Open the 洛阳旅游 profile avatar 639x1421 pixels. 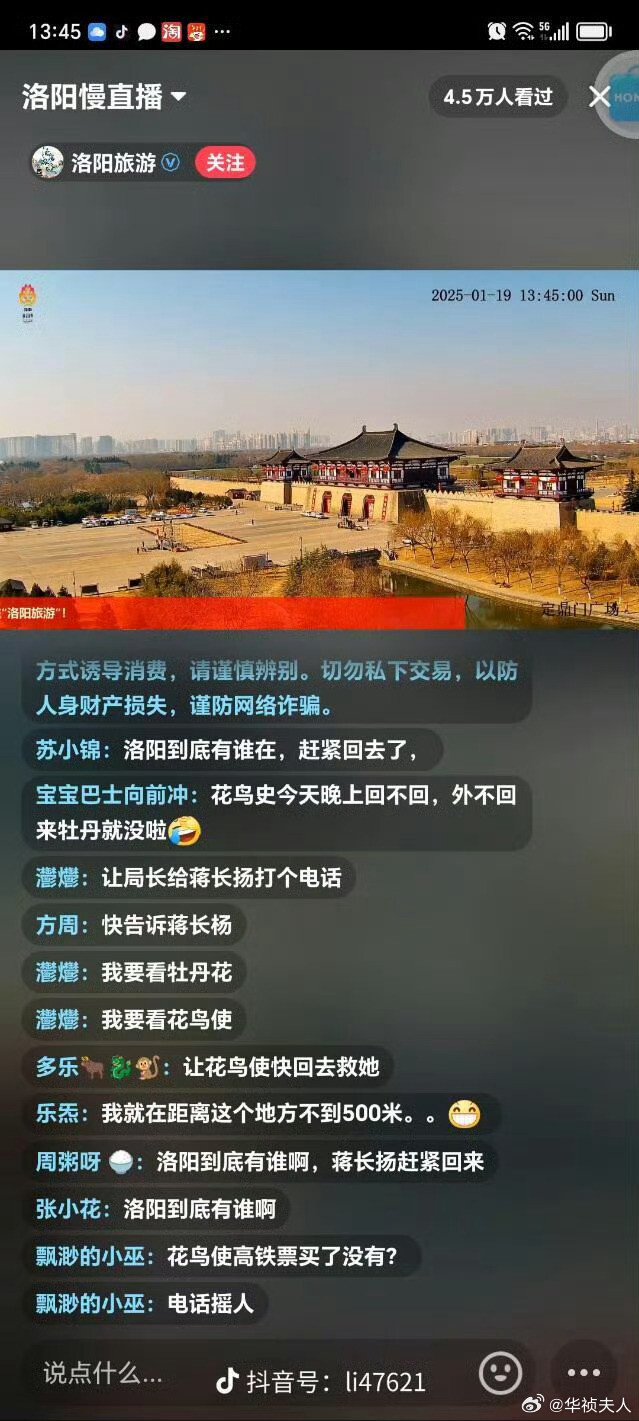point(47,162)
